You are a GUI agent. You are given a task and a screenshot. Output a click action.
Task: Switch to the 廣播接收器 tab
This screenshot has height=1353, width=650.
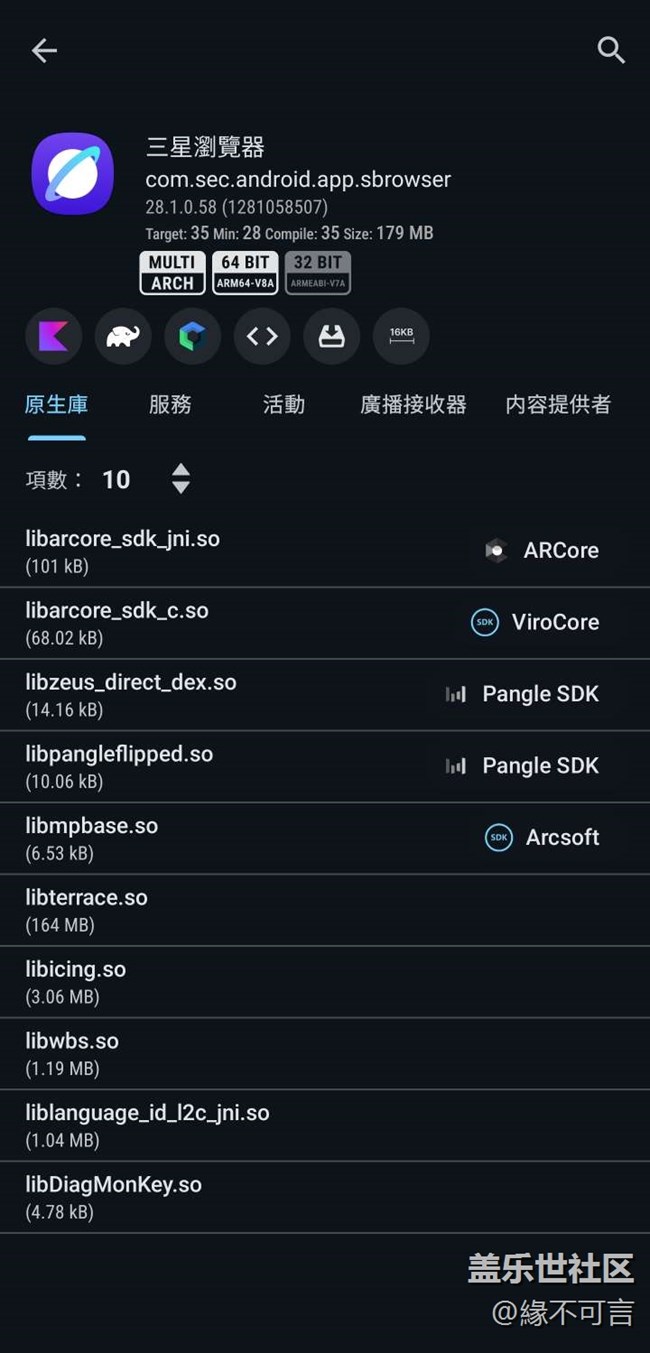coord(413,404)
